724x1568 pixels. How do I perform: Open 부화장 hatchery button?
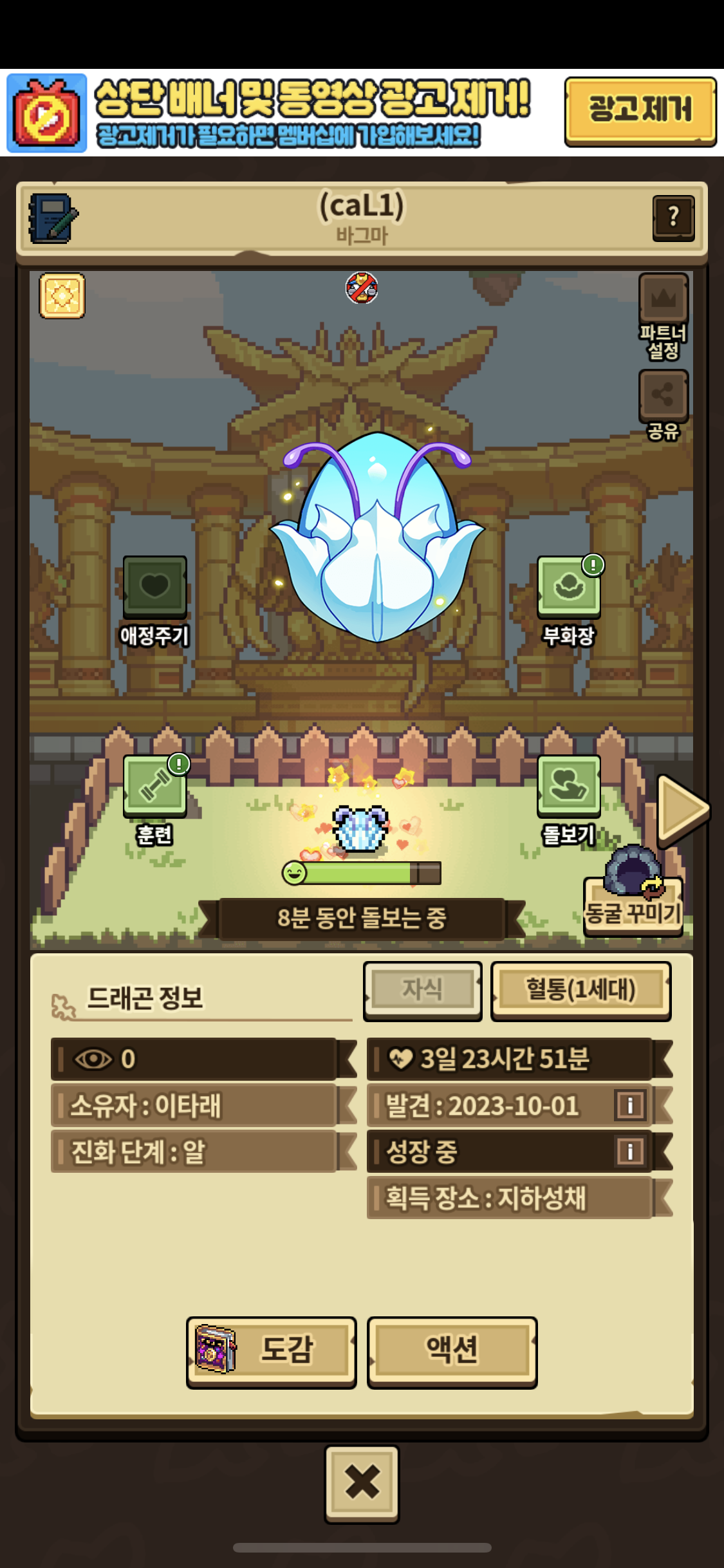click(569, 587)
